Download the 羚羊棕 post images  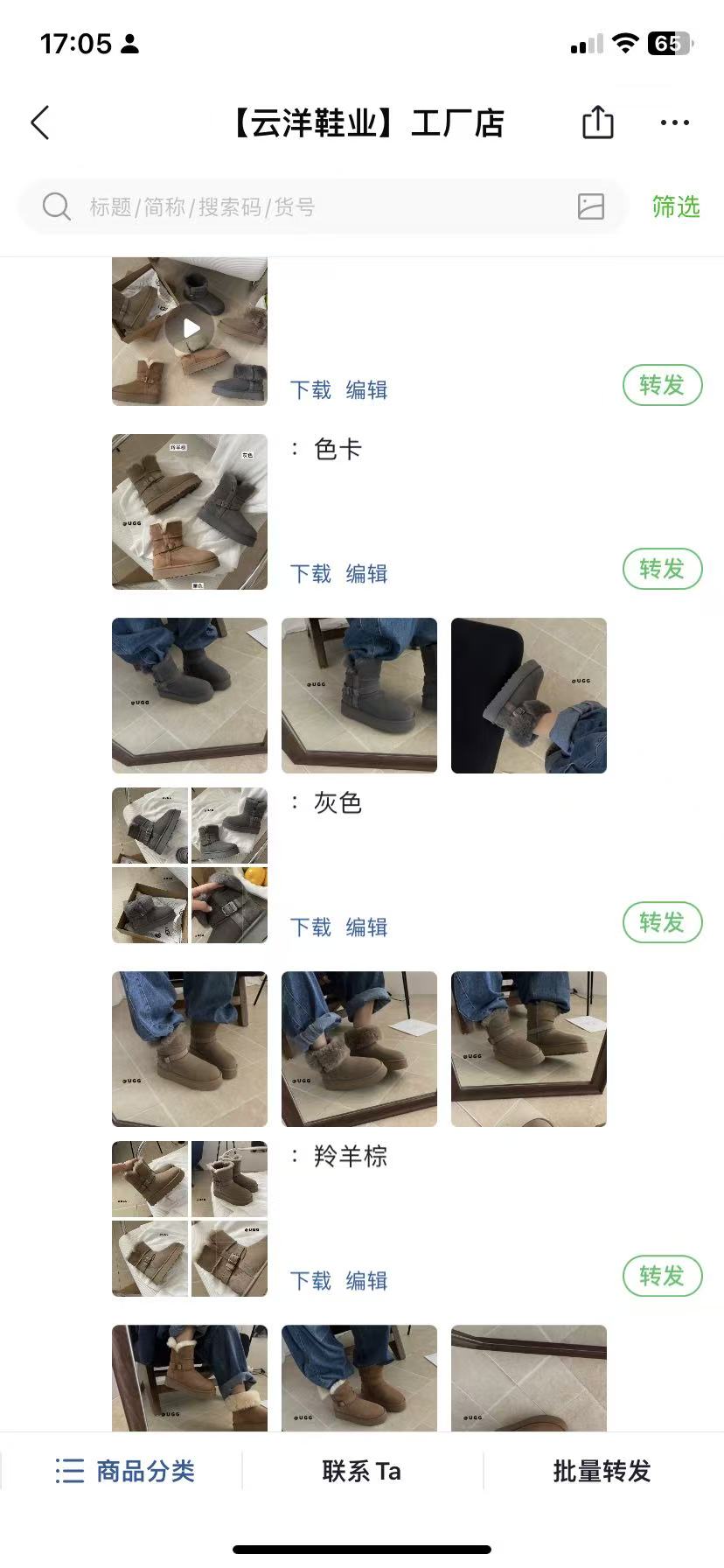pyautogui.click(x=310, y=1281)
